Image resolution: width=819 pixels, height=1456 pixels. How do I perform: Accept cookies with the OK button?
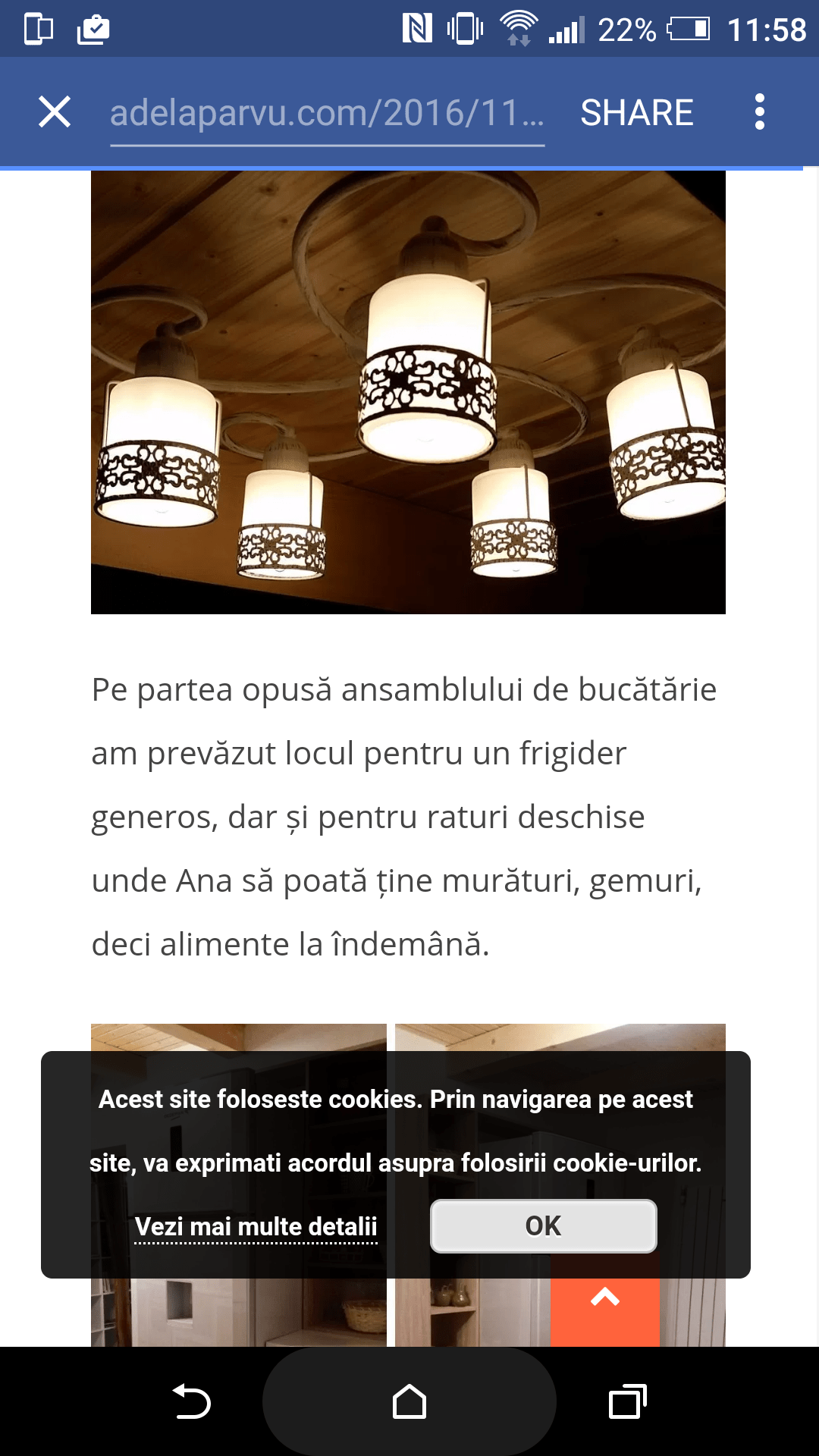coord(543,1225)
